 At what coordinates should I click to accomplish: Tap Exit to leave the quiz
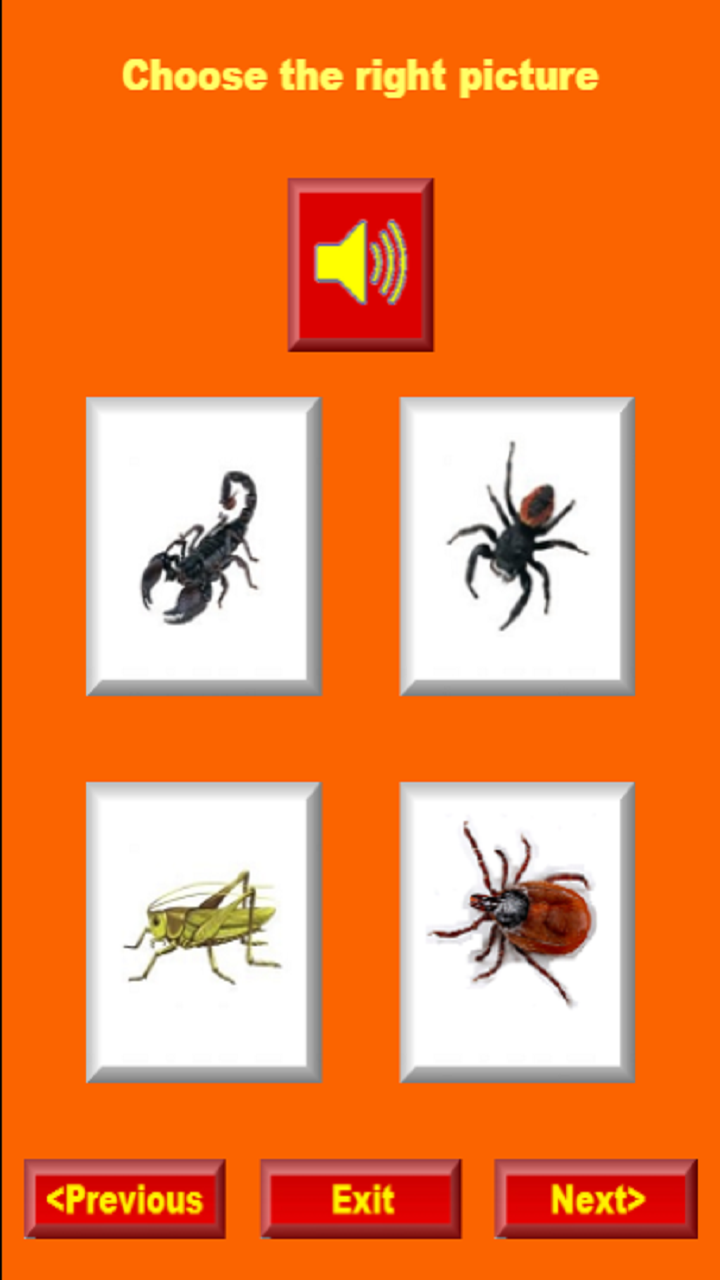pyautogui.click(x=361, y=1198)
